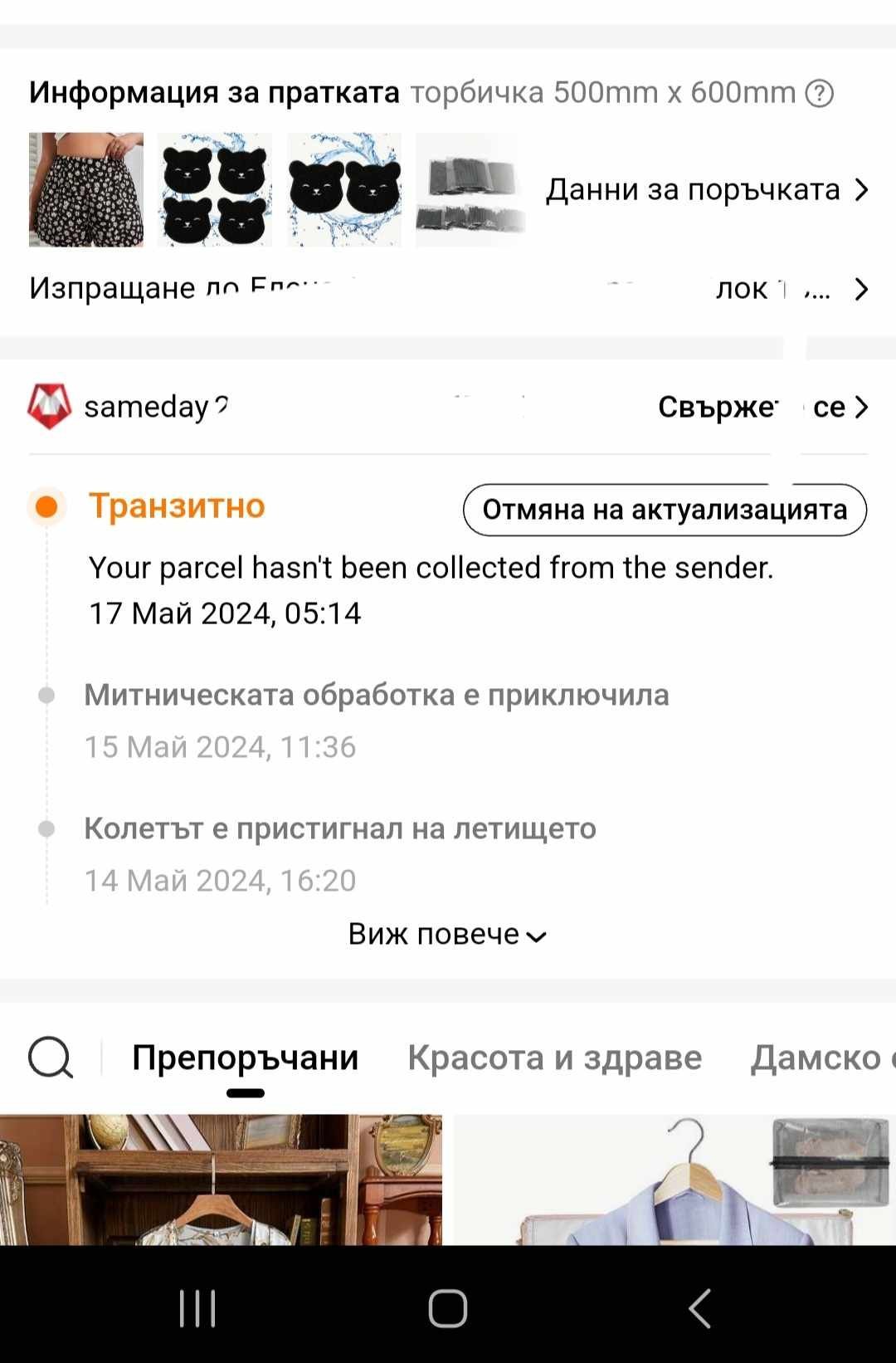
Task: Select the Препоръчани tab
Action: 245,1058
